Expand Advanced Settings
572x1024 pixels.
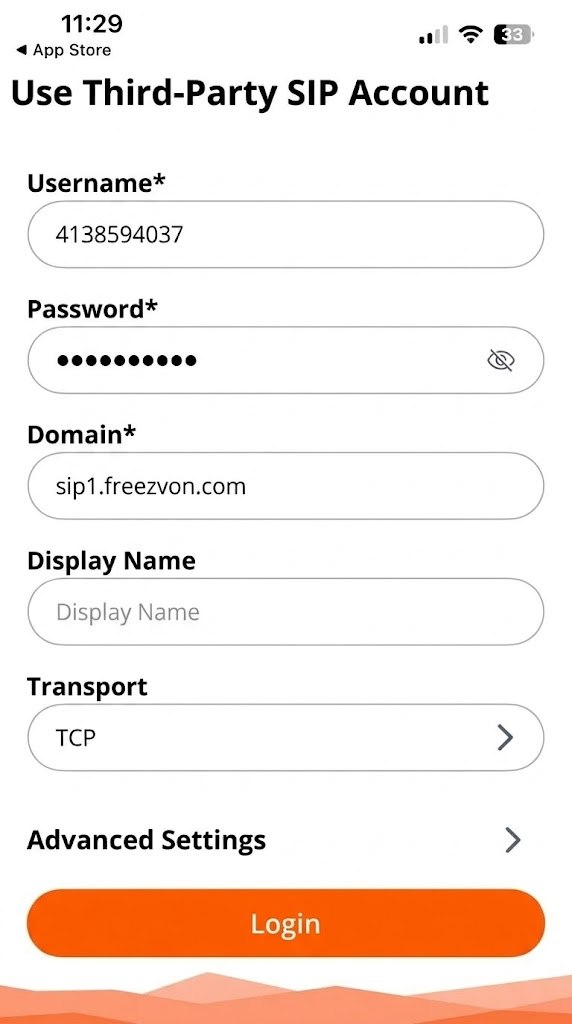tap(274, 840)
